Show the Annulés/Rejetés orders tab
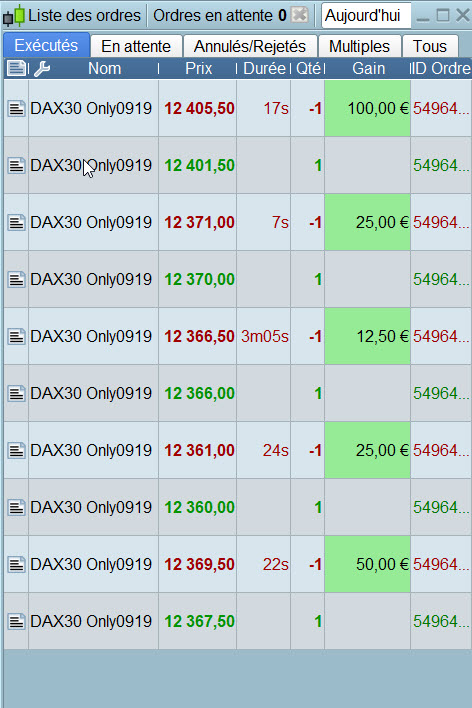472x708 pixels. pos(250,47)
